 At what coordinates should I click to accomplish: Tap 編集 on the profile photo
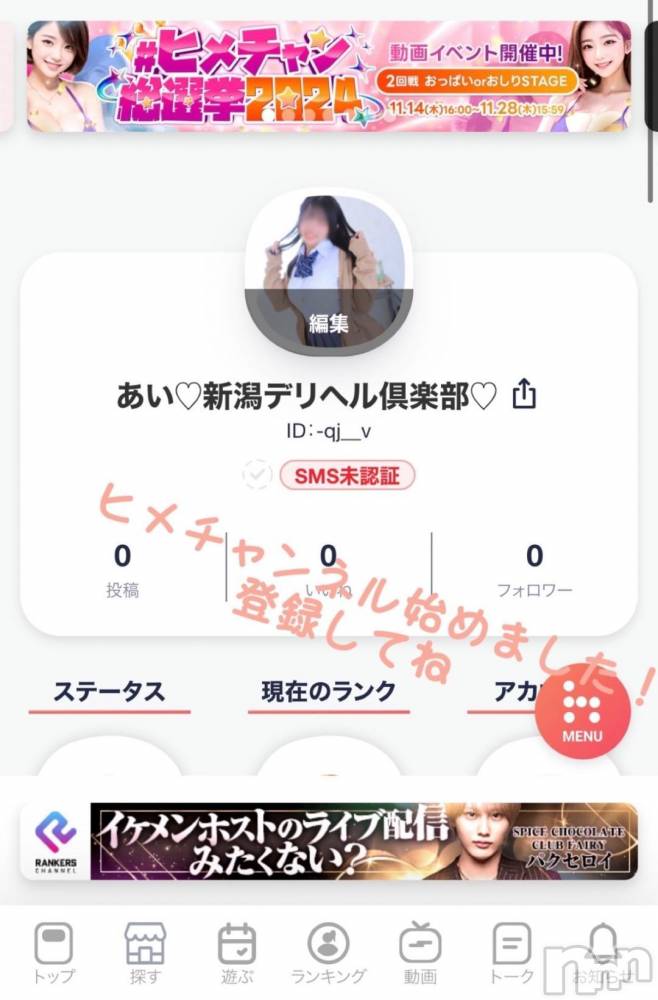328,323
